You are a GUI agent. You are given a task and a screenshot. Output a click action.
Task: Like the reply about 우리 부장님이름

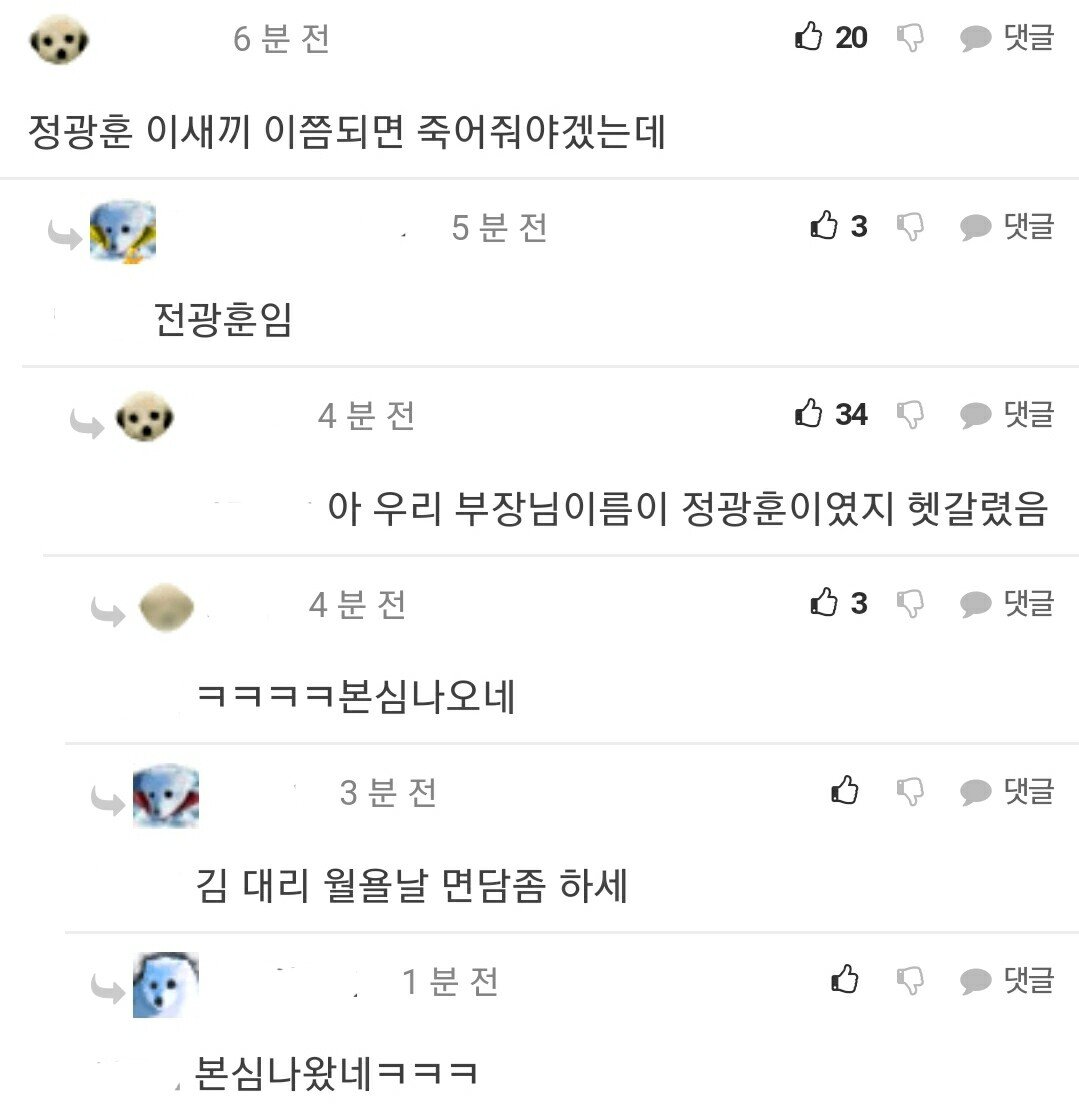[808, 414]
